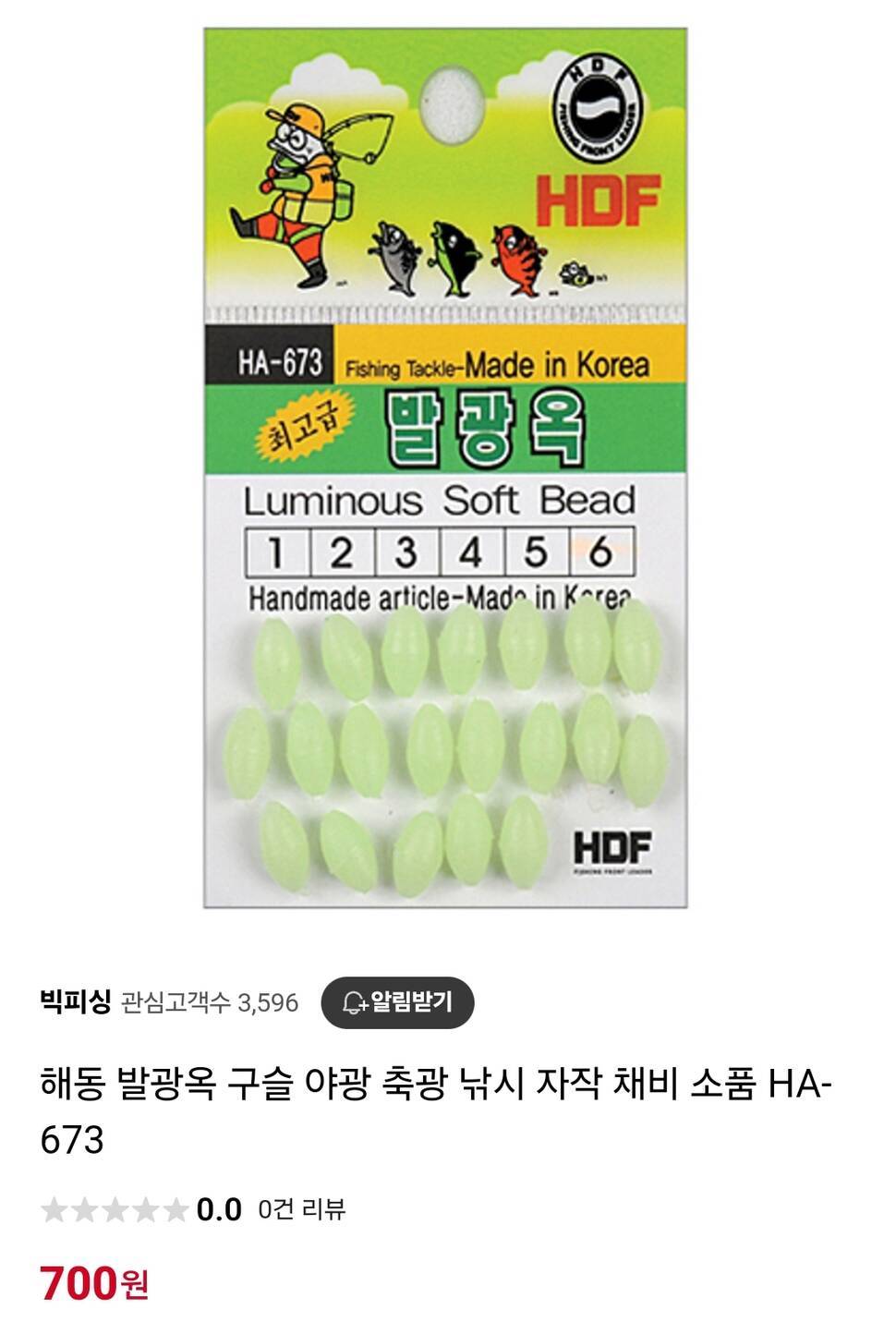Tap the 알림받기 notification button
This screenshot has width=896, height=1322.
click(397, 1002)
